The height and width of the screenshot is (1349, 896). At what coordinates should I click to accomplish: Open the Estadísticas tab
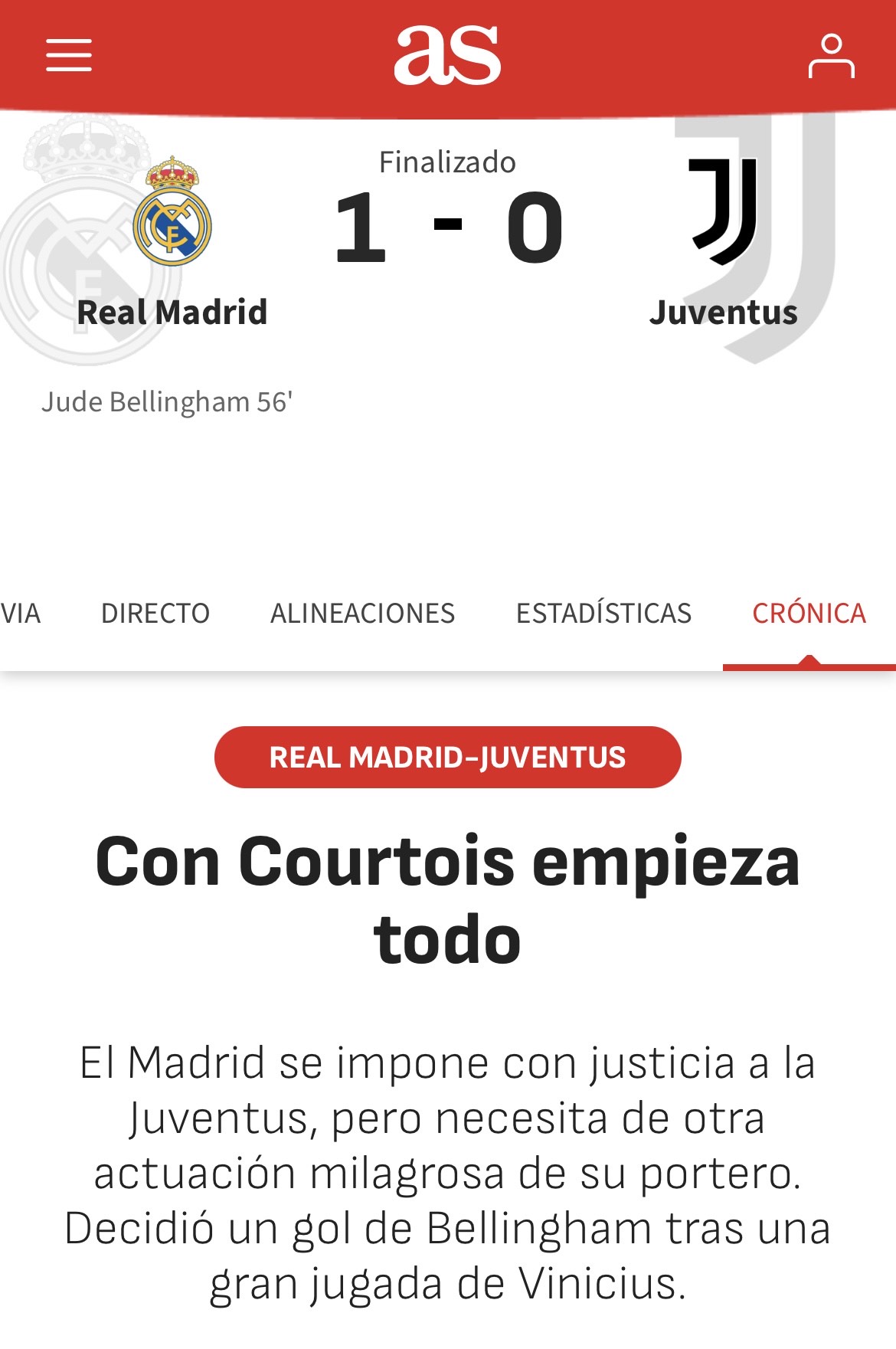click(603, 614)
